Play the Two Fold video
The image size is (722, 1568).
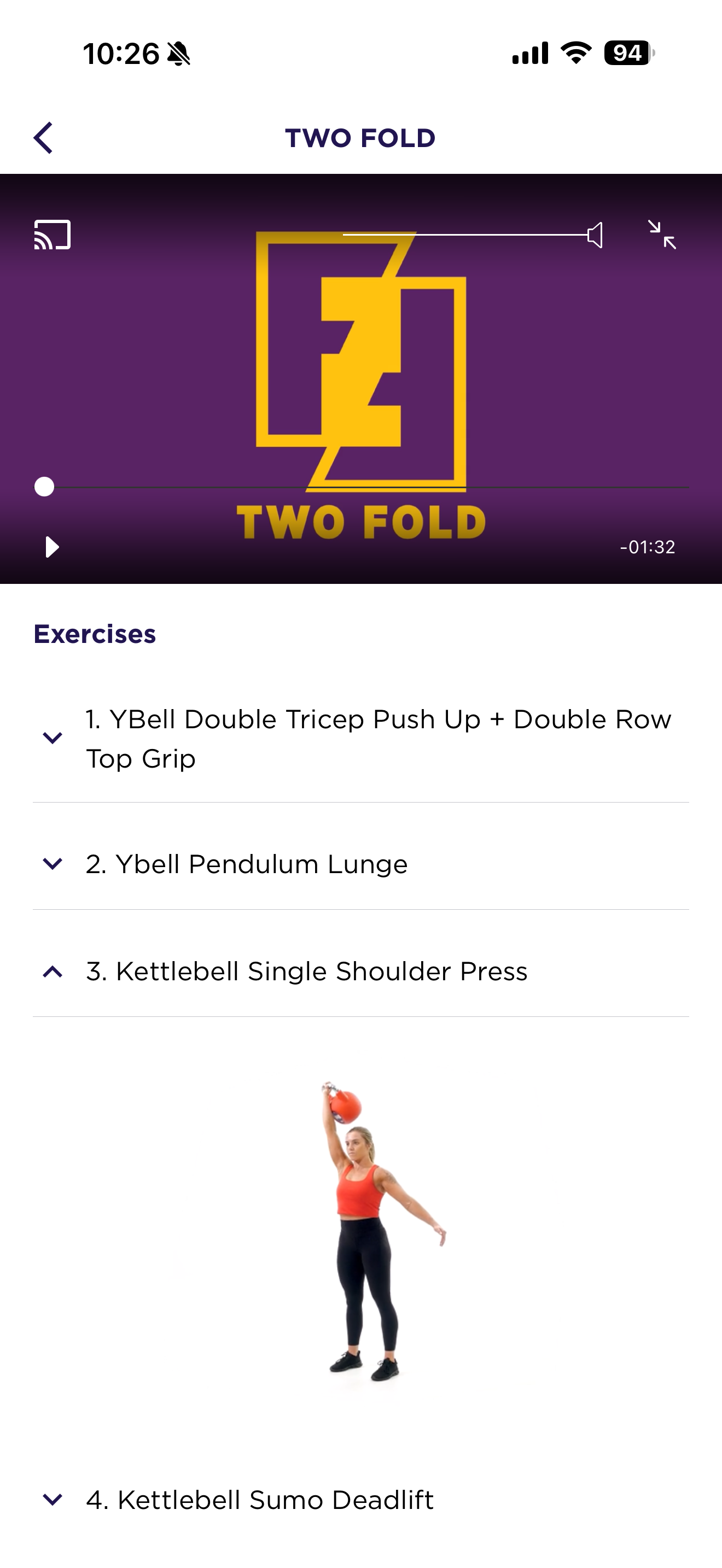53,547
